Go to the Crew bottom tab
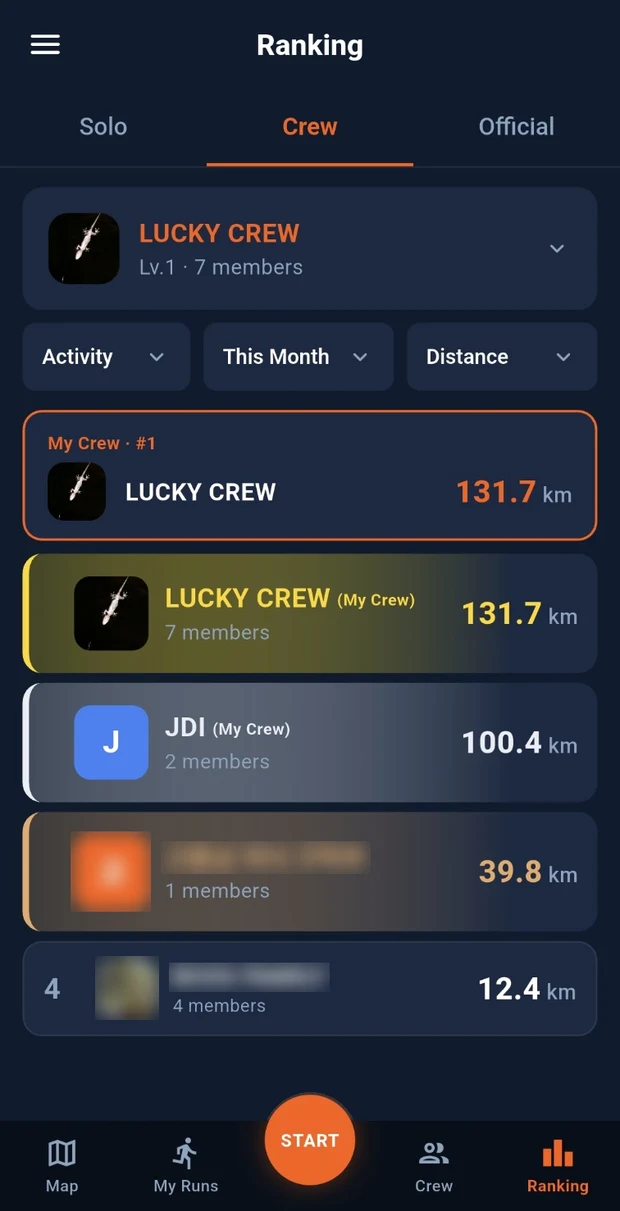The height and width of the screenshot is (1211, 620). point(434,1166)
